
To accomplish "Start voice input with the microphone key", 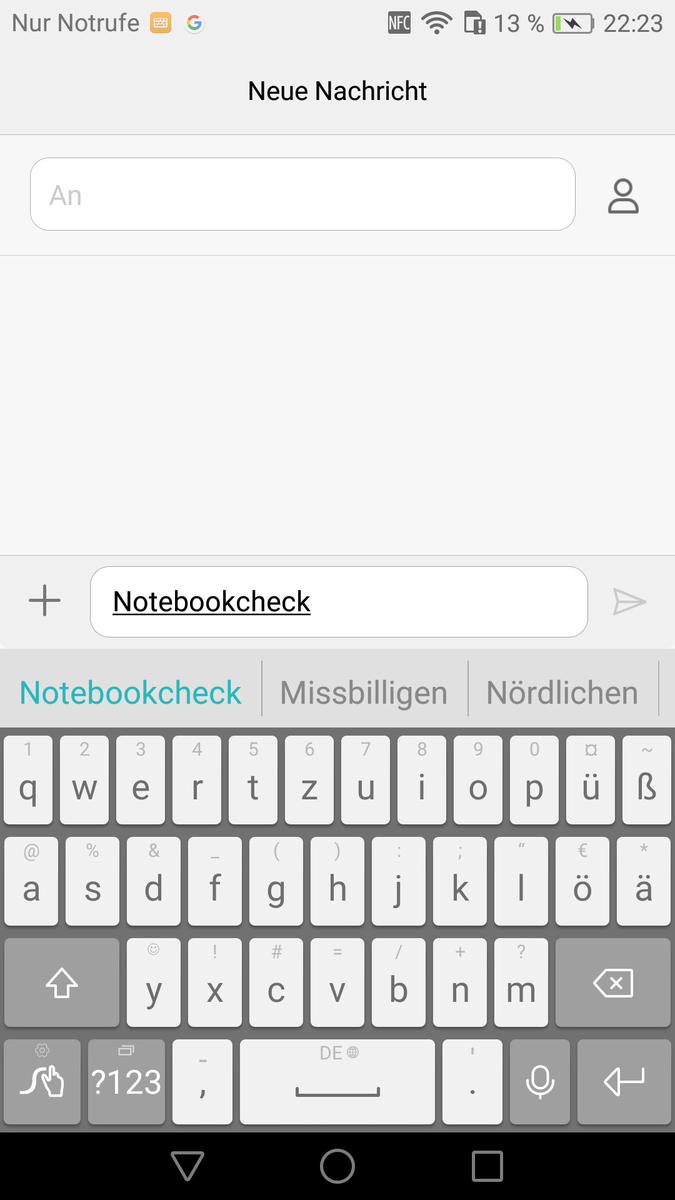I will [540, 1082].
